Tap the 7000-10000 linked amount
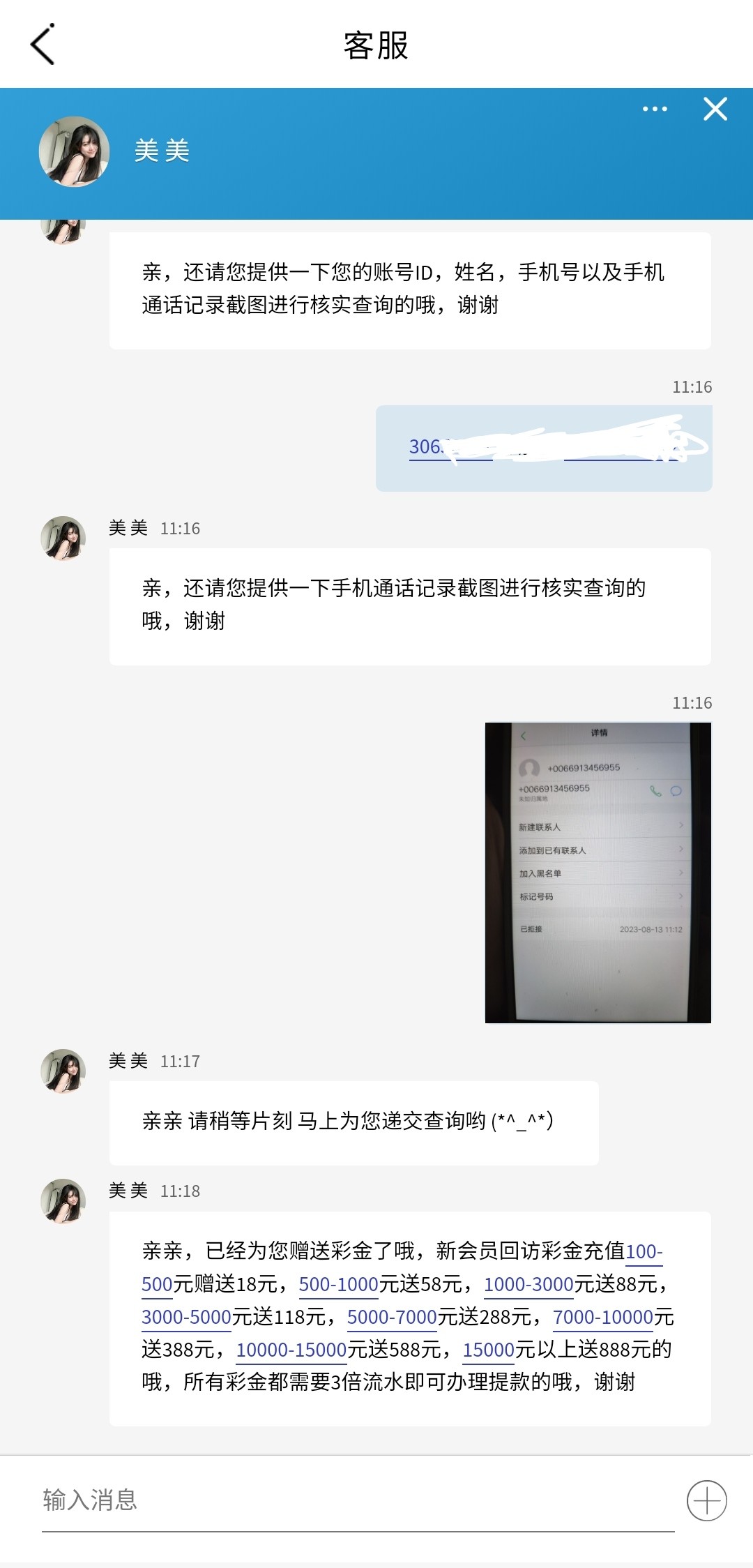The height and width of the screenshot is (1568, 753). [603, 1317]
